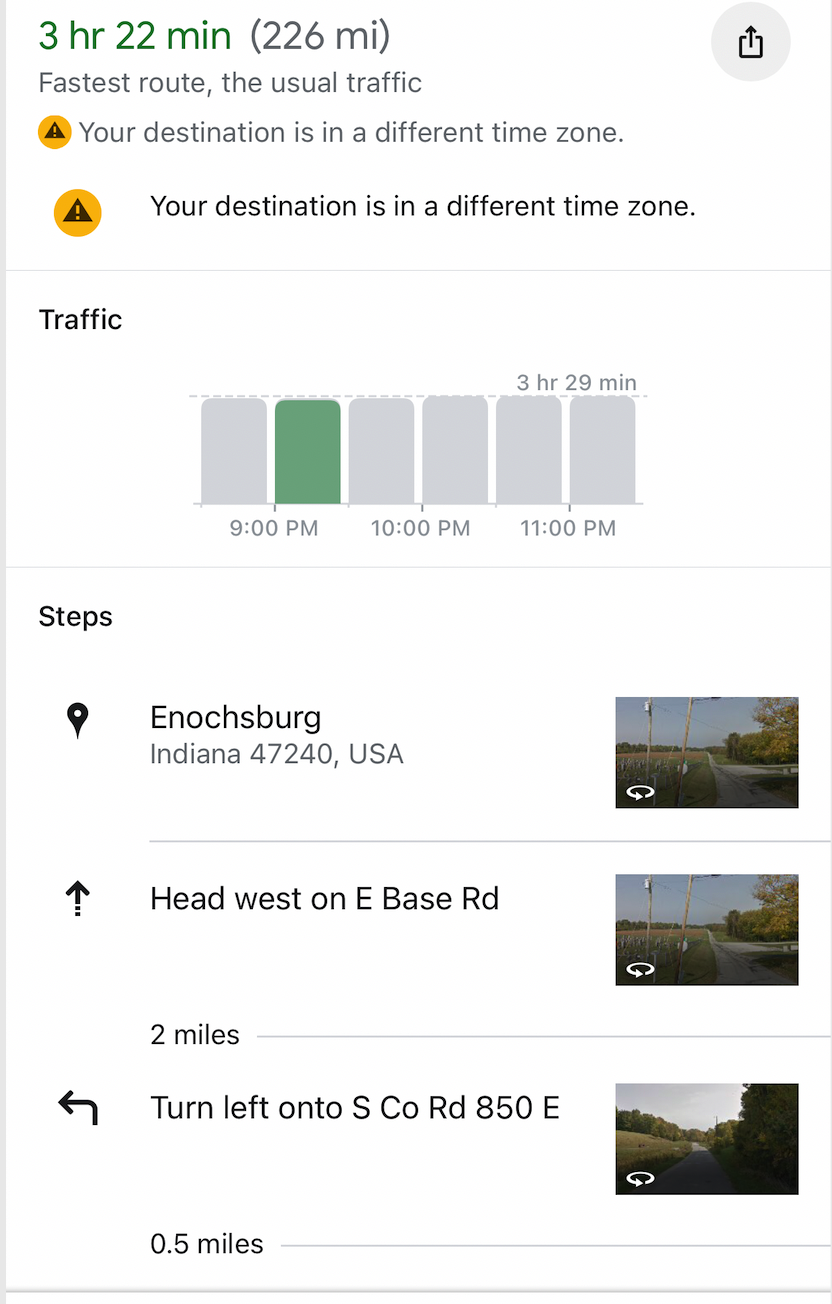Screen dimensions: 832x1304
Task: Open the Head west on E Base Rd step
Action: [324, 899]
